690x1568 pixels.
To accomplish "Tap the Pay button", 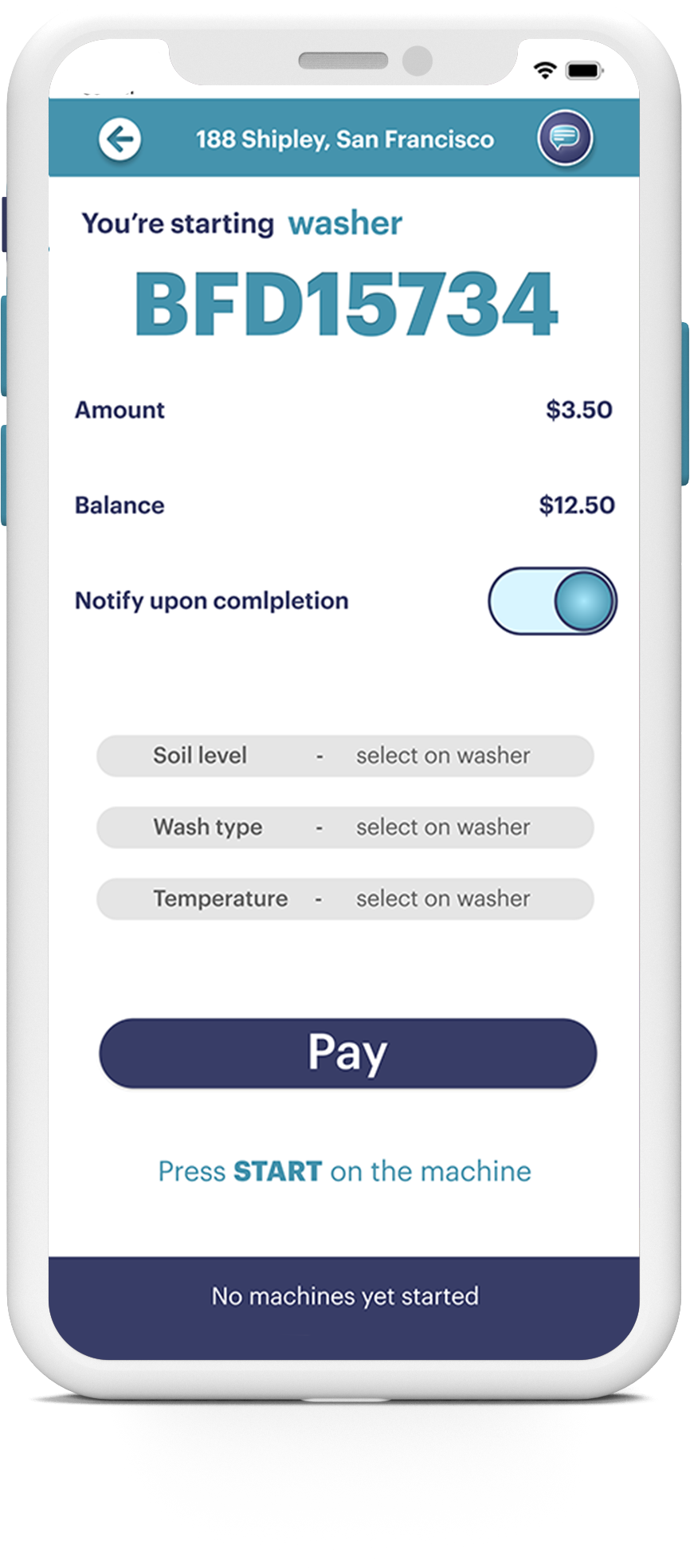I will [x=347, y=1052].
